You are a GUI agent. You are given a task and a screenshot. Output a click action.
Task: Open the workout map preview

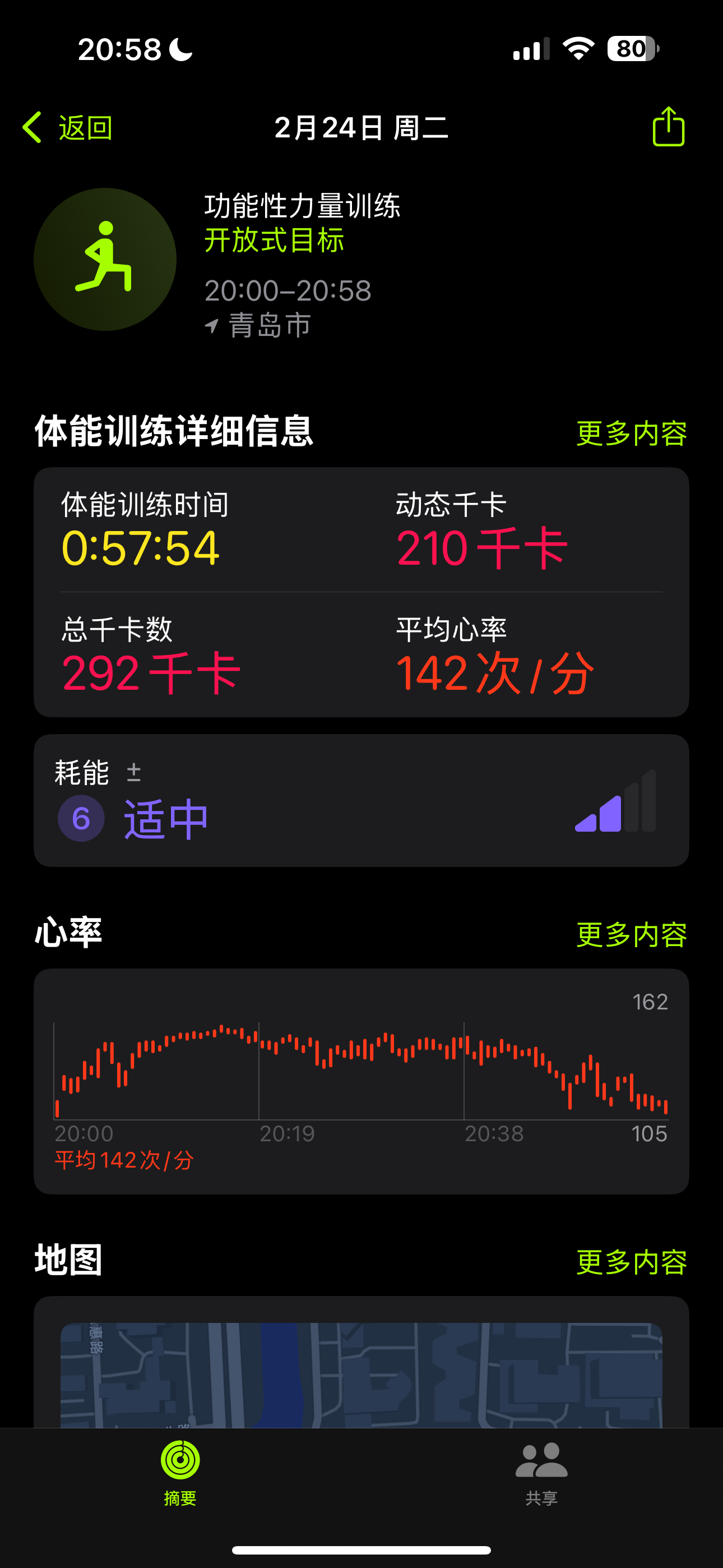coord(361,1375)
